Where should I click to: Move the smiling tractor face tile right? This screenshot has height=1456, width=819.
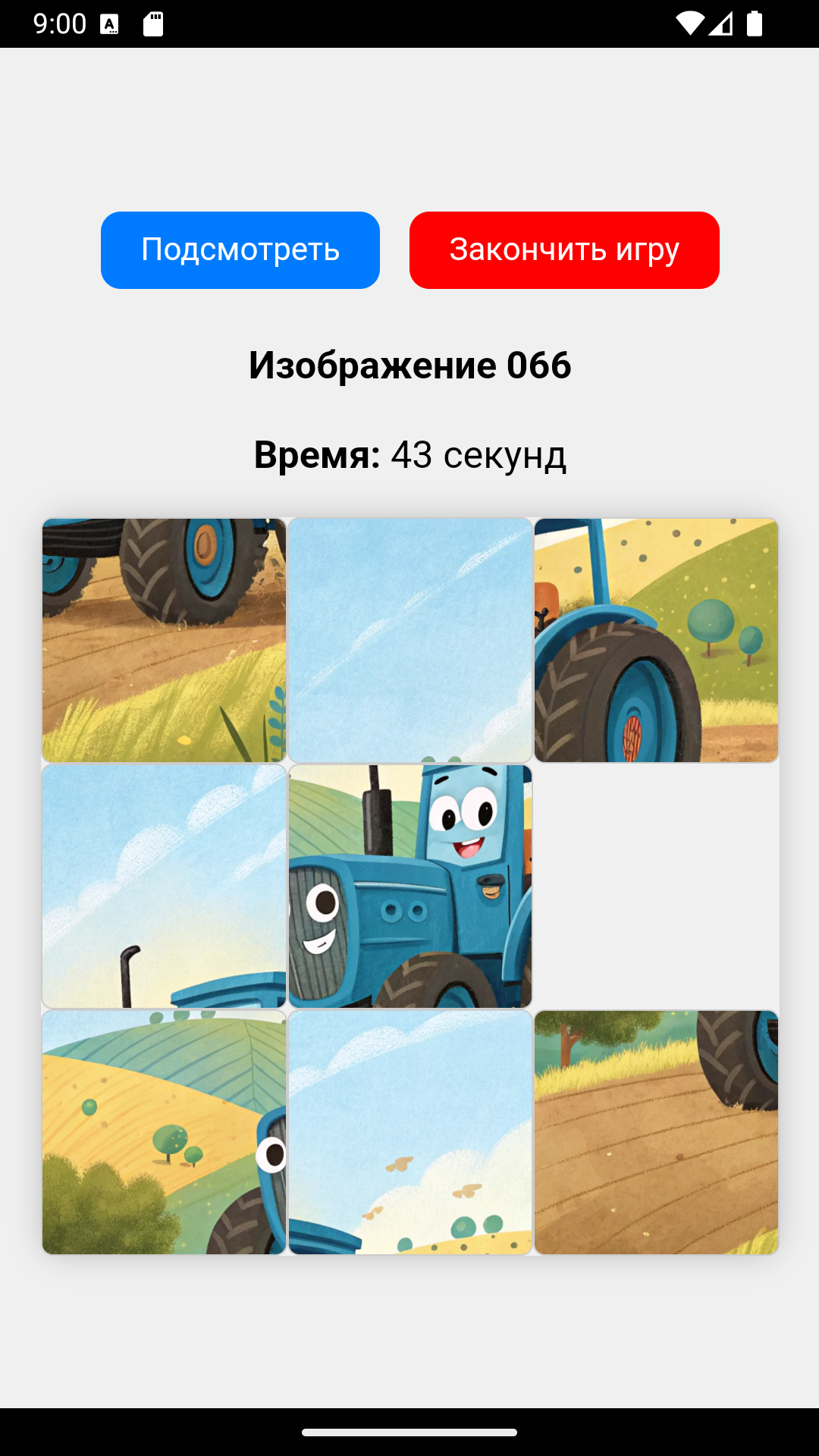[x=410, y=886]
